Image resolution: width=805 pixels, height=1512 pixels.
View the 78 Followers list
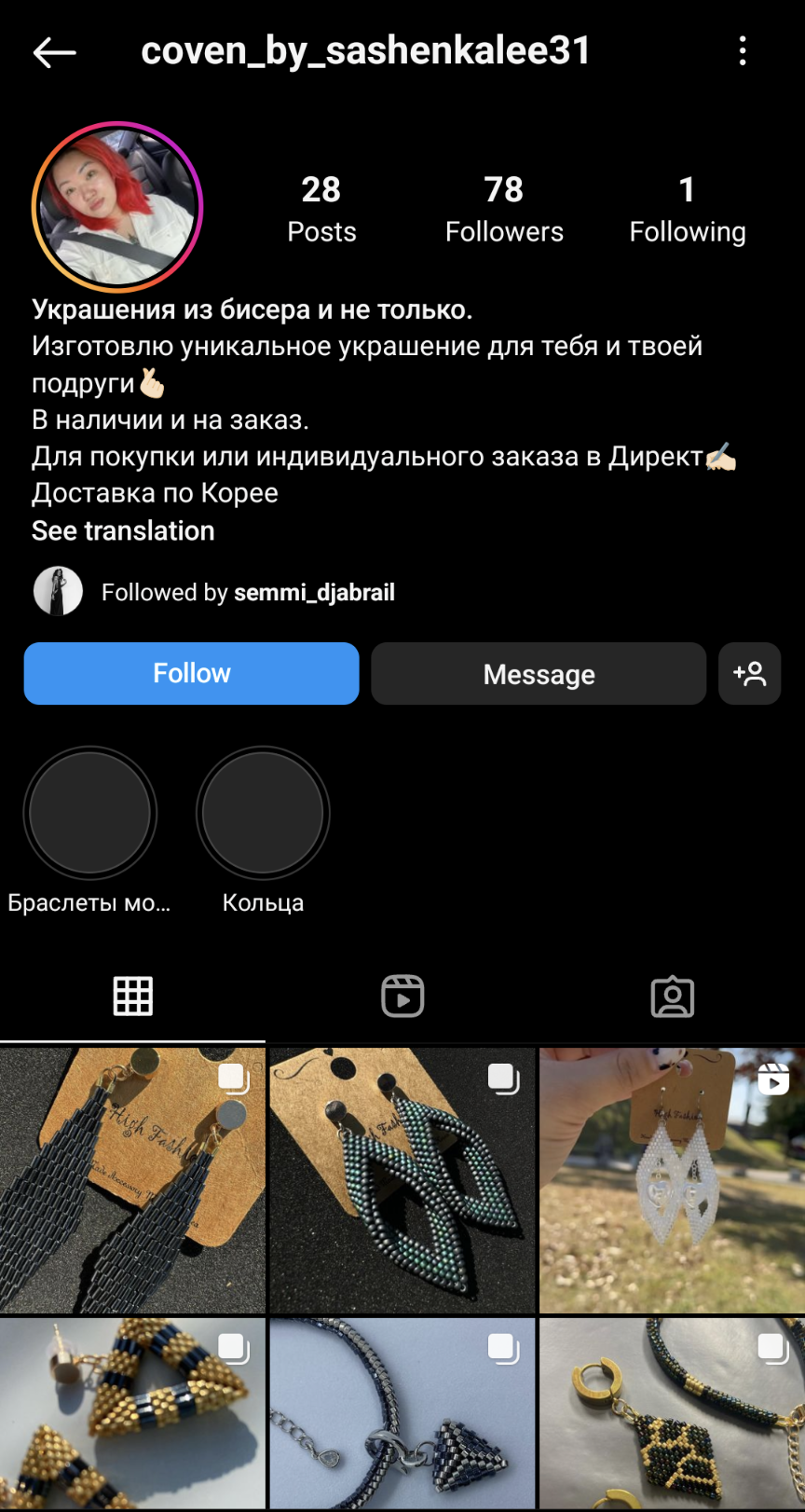click(x=504, y=209)
